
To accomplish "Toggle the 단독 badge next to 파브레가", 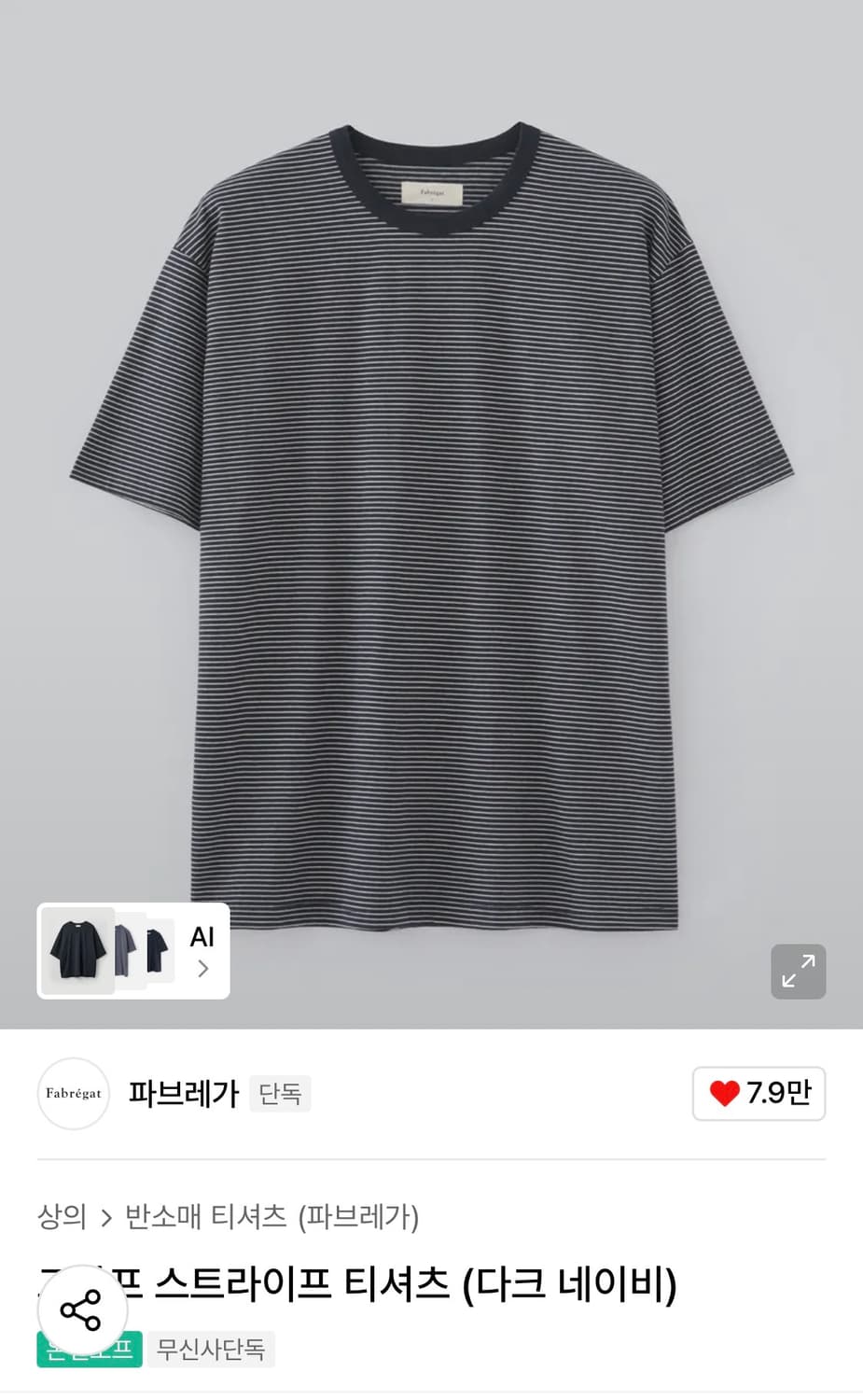I will [x=280, y=1094].
